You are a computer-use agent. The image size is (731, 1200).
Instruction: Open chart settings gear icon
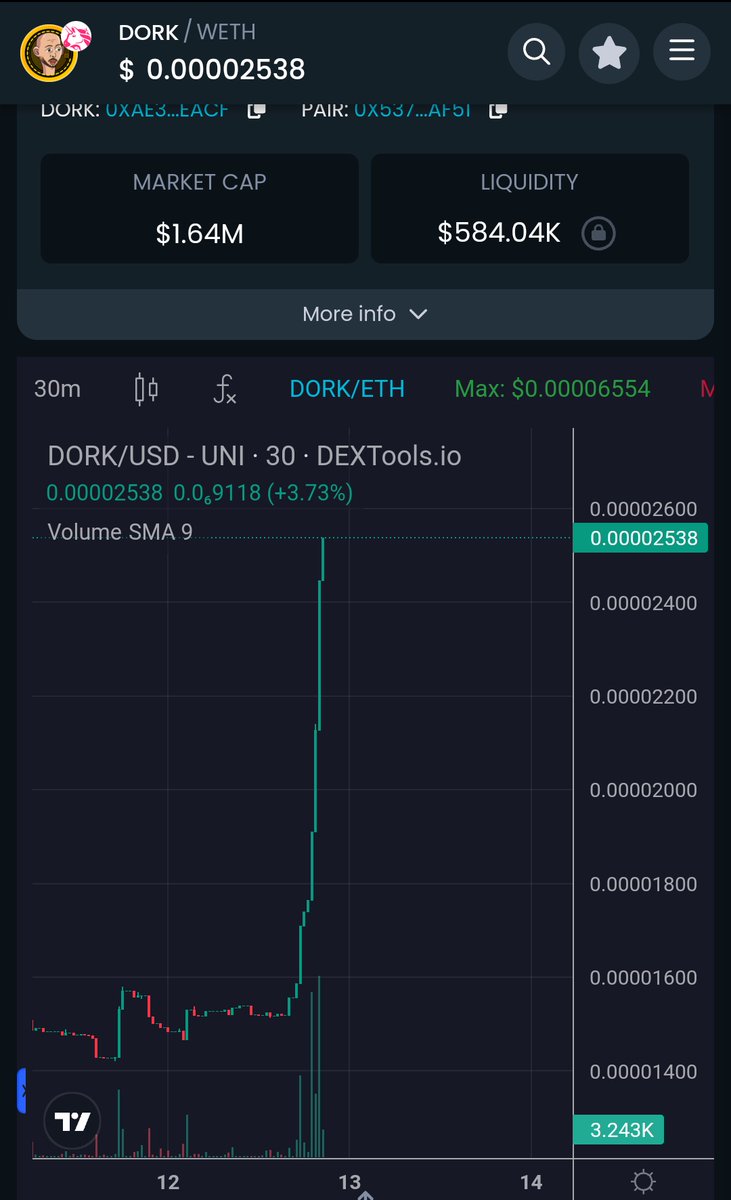point(644,1181)
